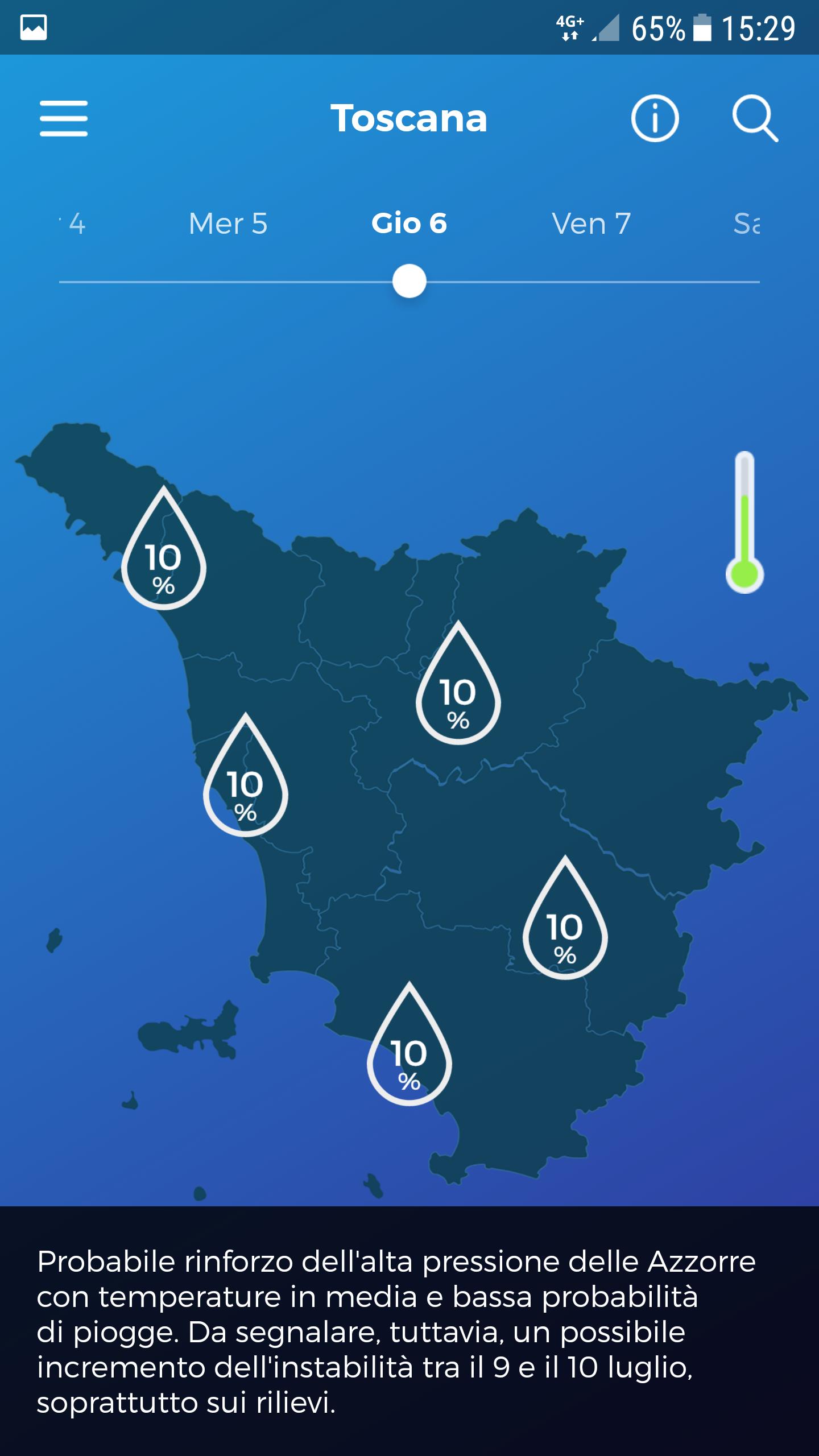Viewport: 819px width, 1456px height.
Task: Switch to temperature view with thermometer
Action: (744, 522)
